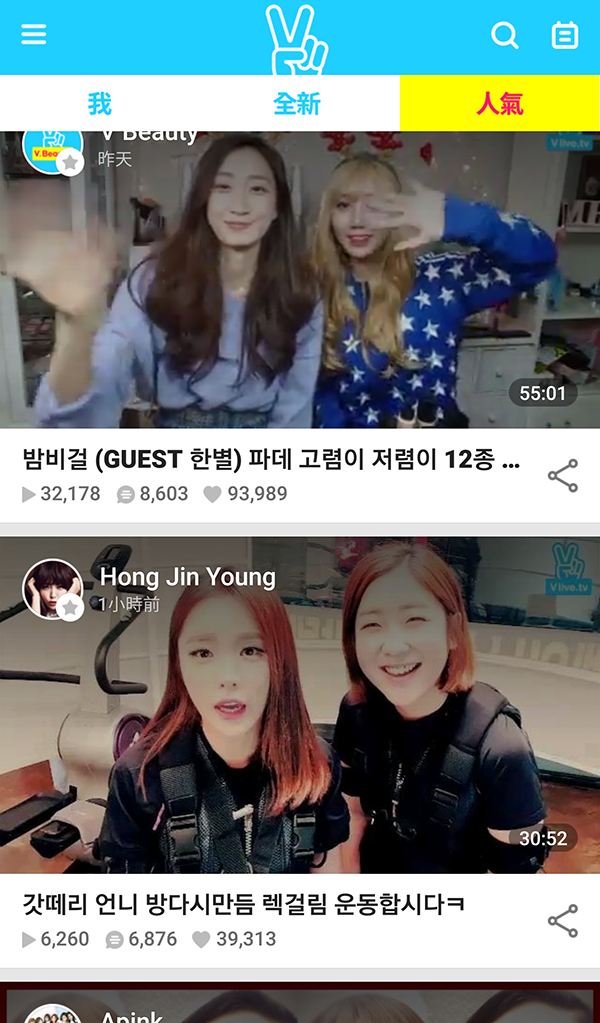Select the 人氣 tab

[x=499, y=103]
